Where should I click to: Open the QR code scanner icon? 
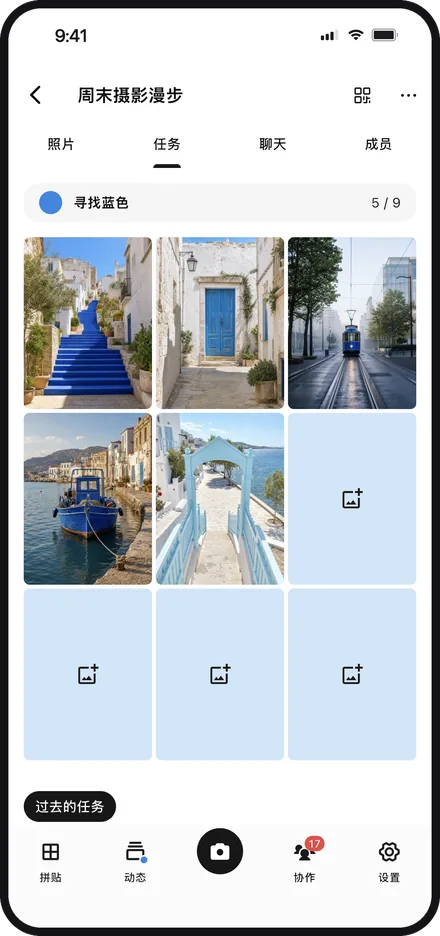362,95
